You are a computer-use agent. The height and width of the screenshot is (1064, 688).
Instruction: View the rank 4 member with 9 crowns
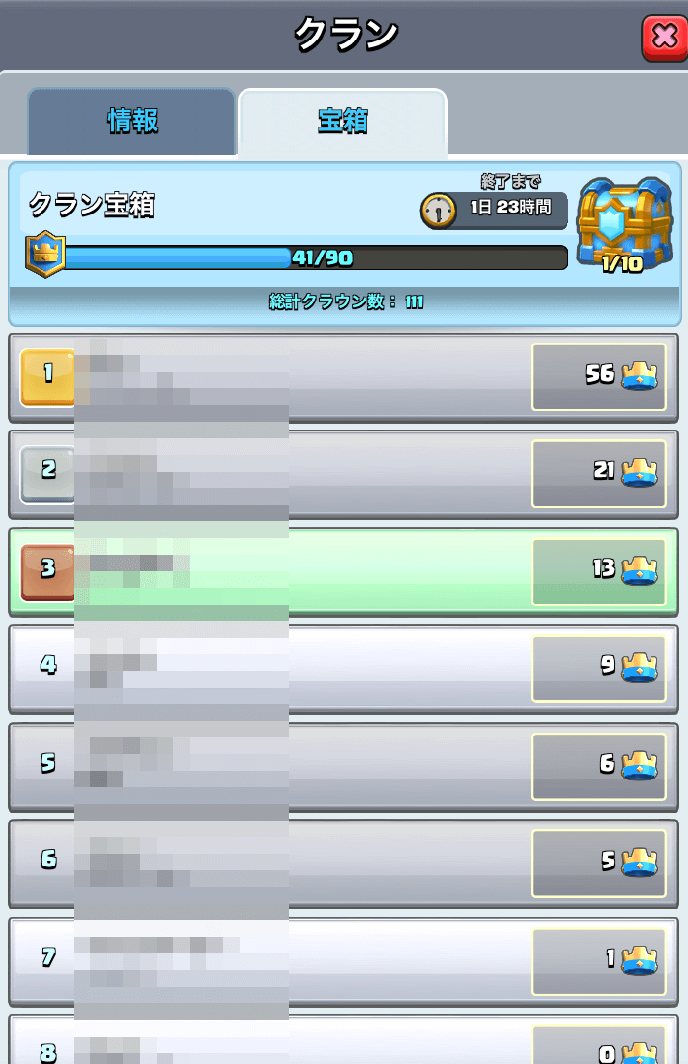coord(343,667)
